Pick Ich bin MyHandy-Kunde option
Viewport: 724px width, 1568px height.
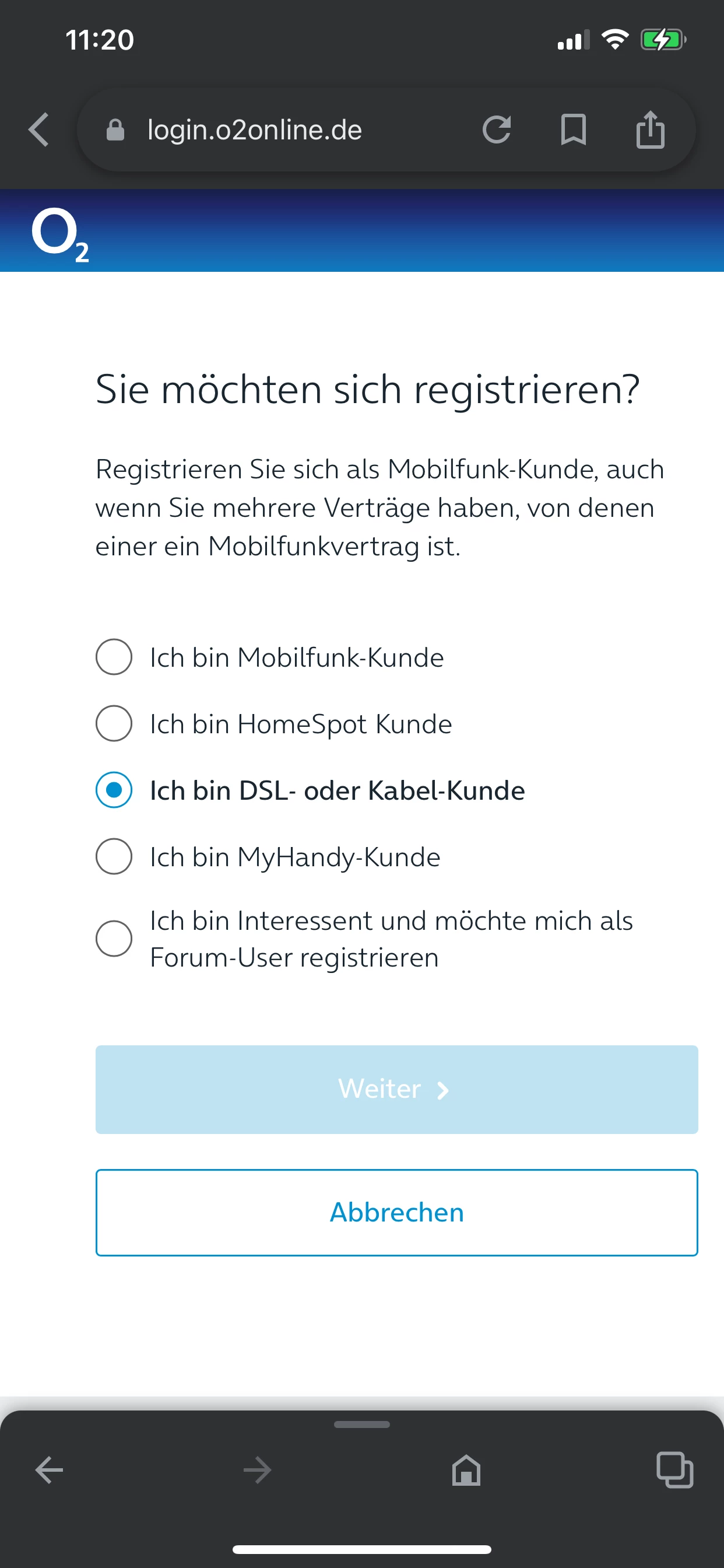(114, 856)
